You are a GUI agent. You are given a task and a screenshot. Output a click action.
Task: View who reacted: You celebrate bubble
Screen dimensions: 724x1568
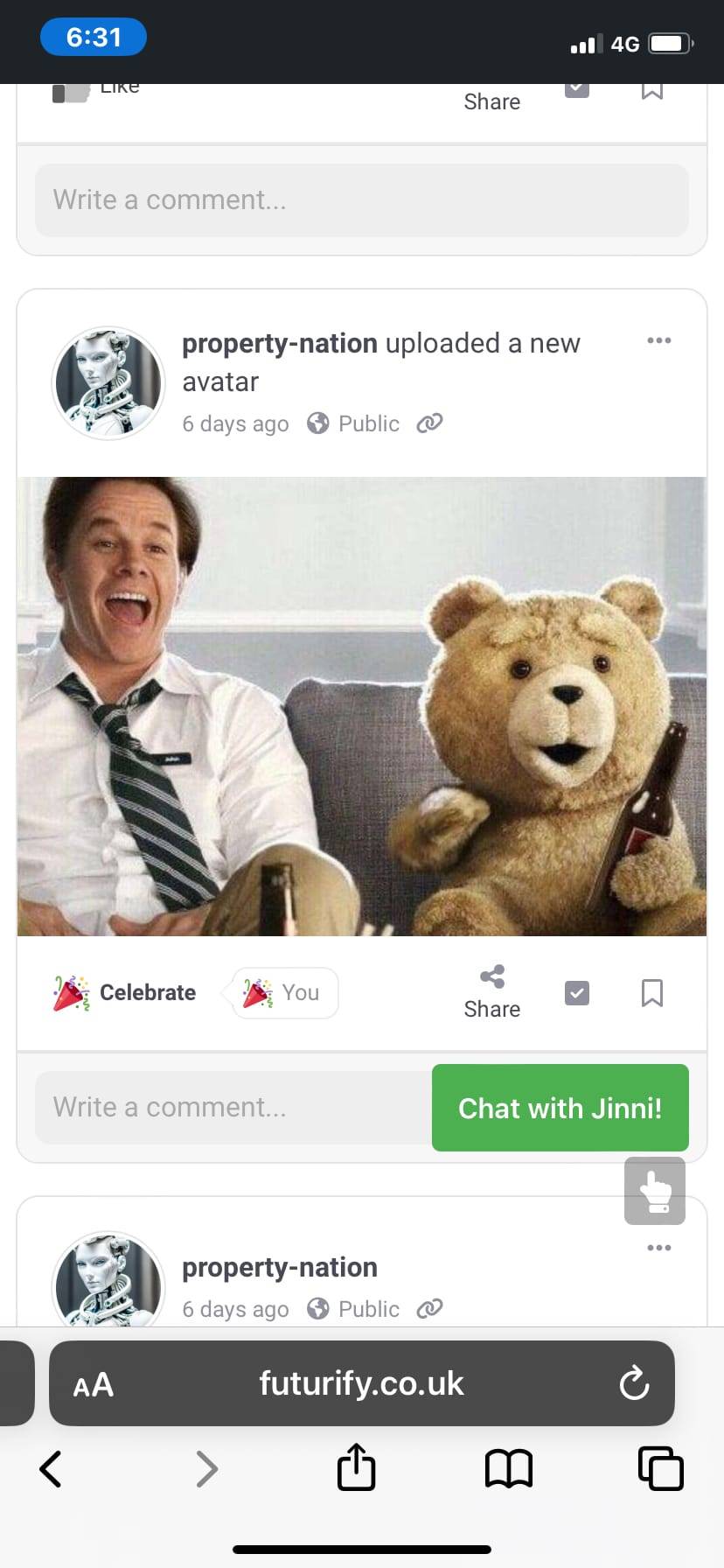285,993
